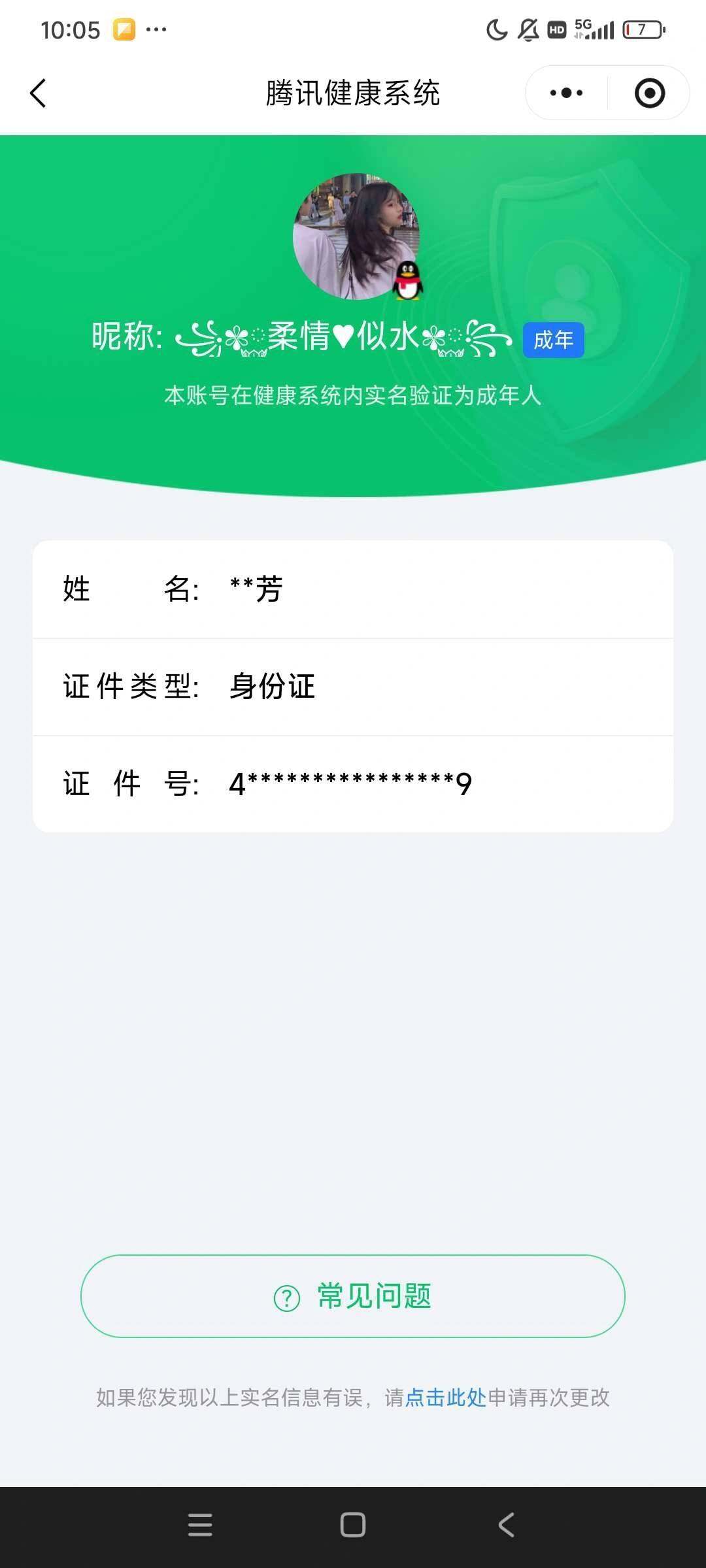Tap the 成年 adult verification badge

pos(552,340)
